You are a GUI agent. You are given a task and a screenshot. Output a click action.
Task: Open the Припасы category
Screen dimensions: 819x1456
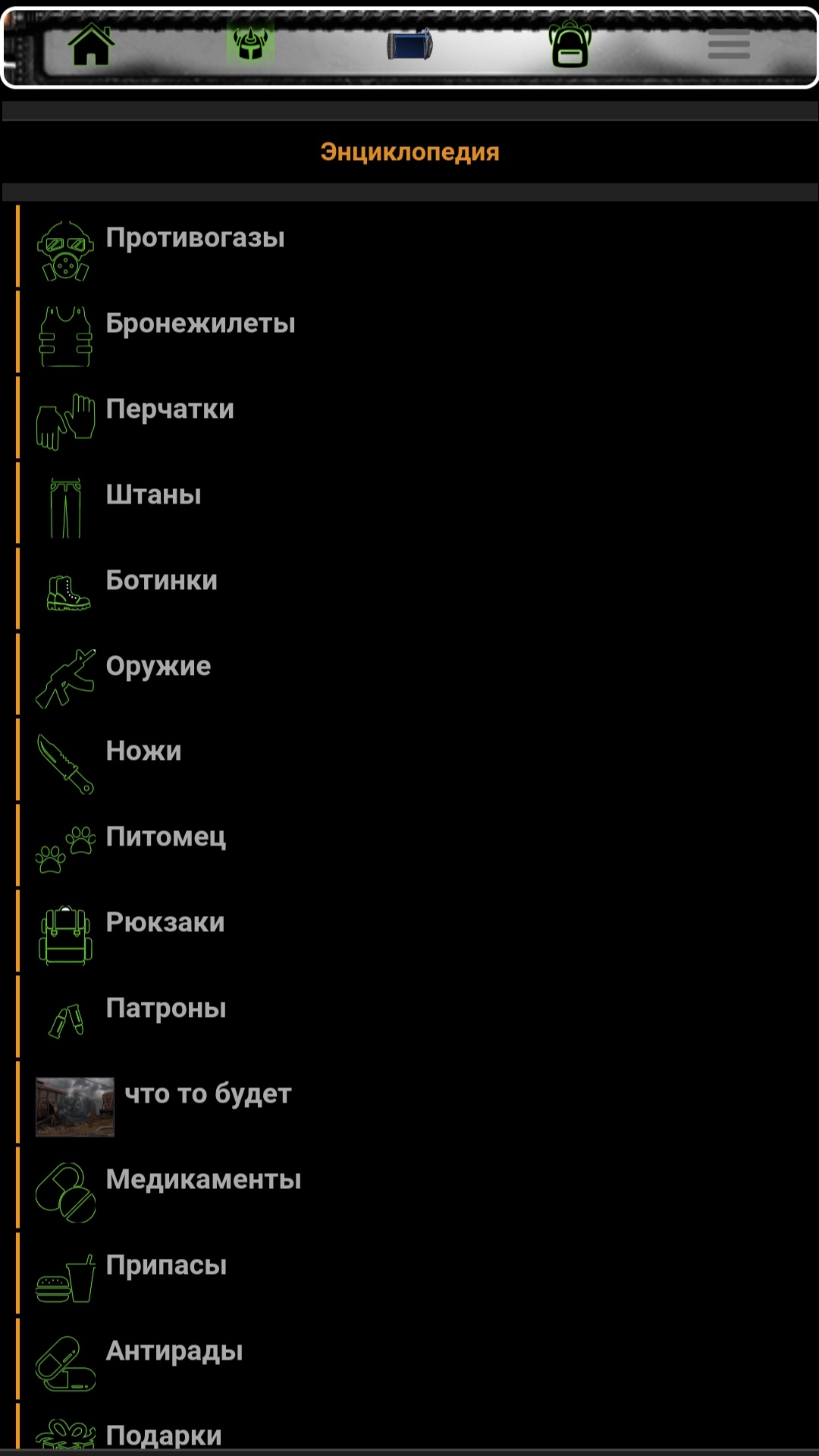pyautogui.click(x=166, y=1266)
